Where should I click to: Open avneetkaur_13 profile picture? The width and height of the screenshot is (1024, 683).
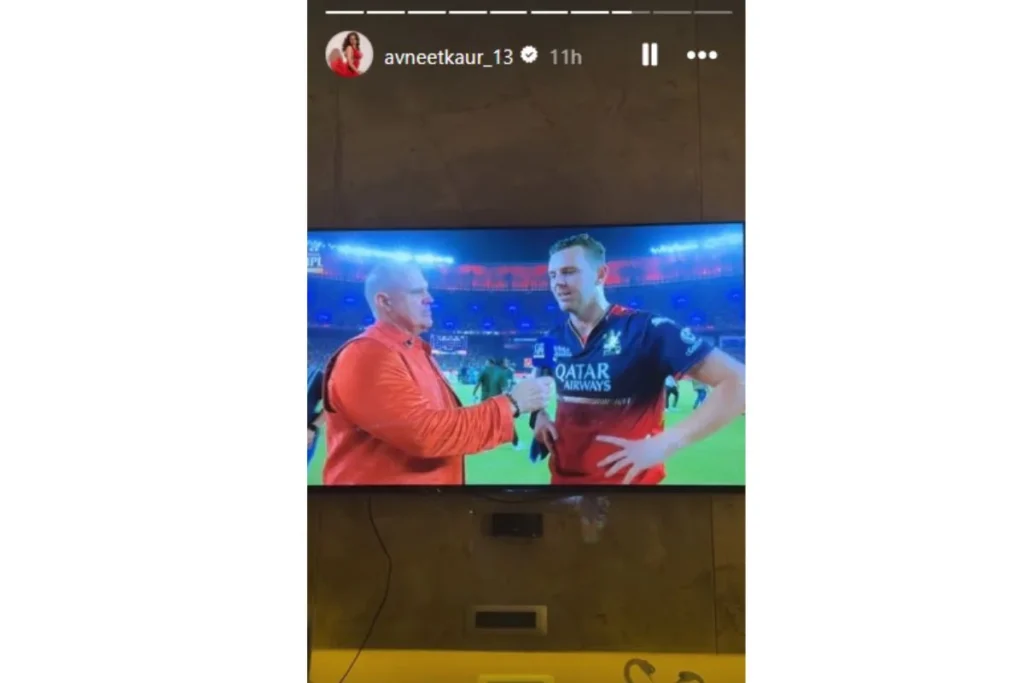pos(349,54)
